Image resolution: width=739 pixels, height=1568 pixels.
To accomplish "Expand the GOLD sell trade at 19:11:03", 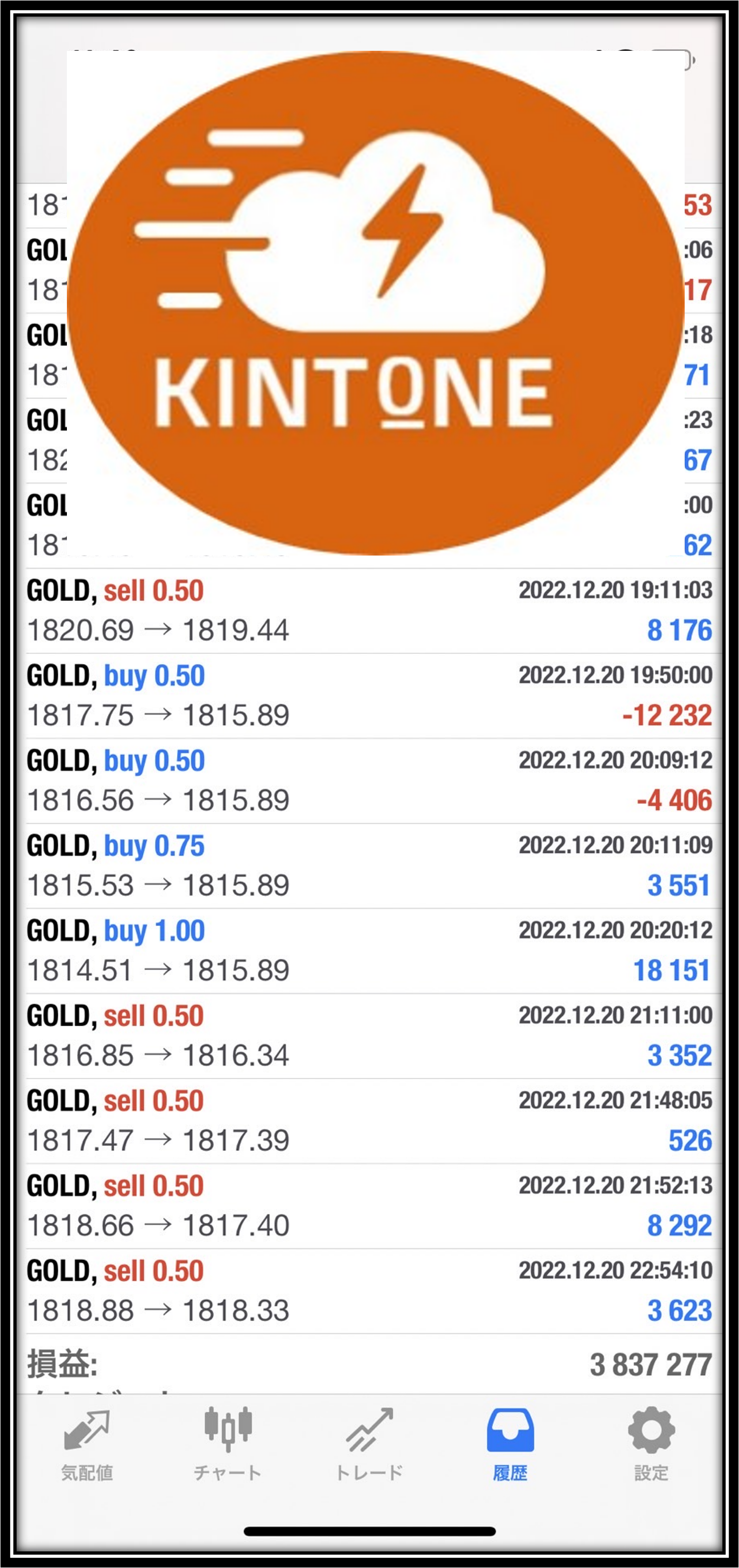I will [x=369, y=611].
